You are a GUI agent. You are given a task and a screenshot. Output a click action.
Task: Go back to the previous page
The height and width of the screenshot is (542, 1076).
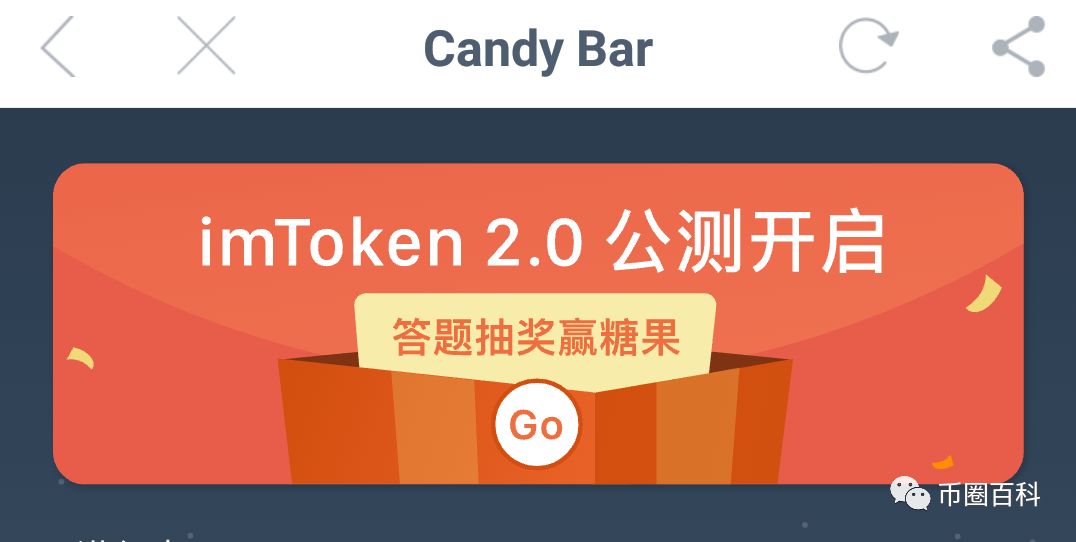57,47
